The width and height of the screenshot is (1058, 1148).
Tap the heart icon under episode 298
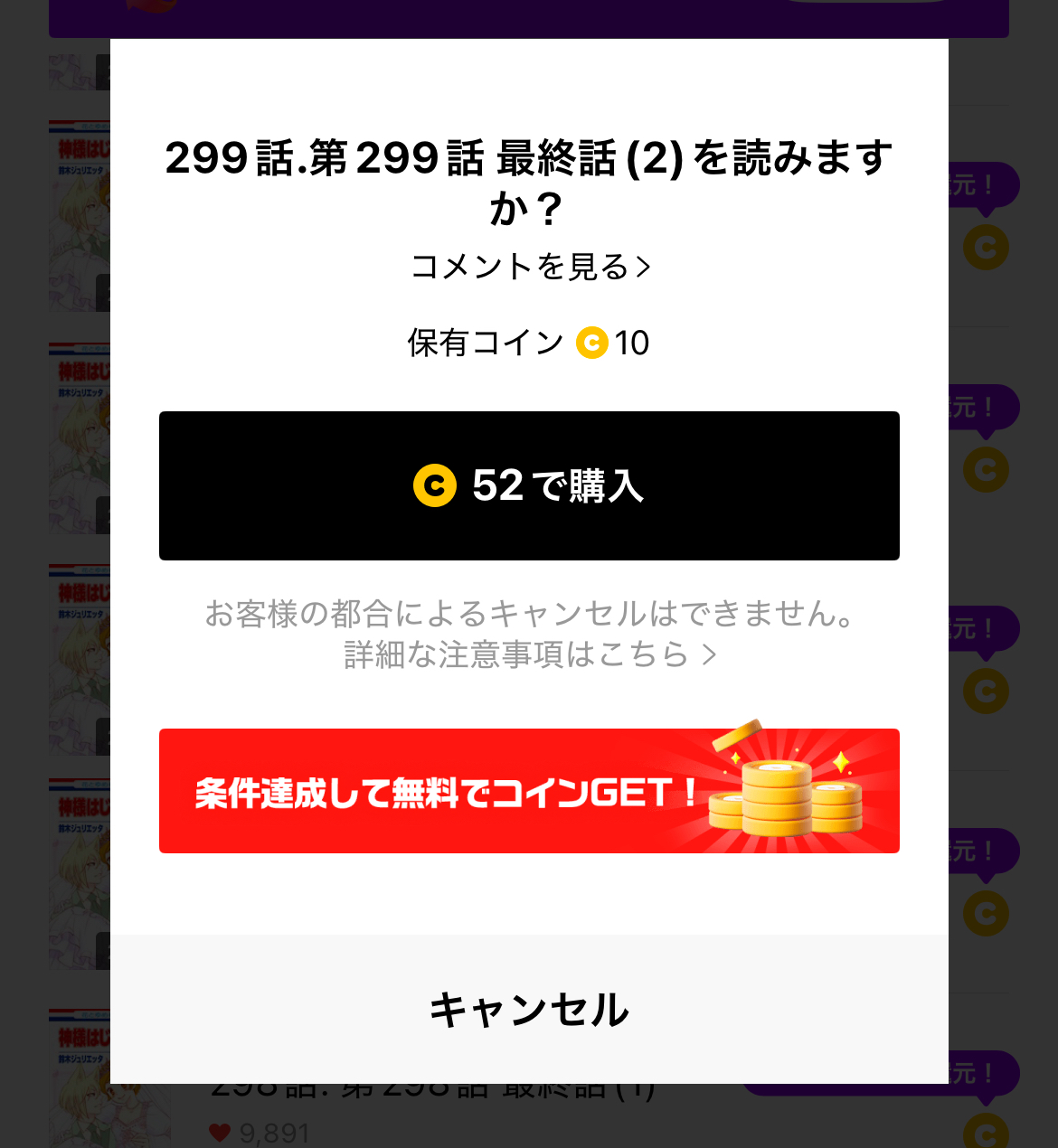click(x=220, y=1131)
